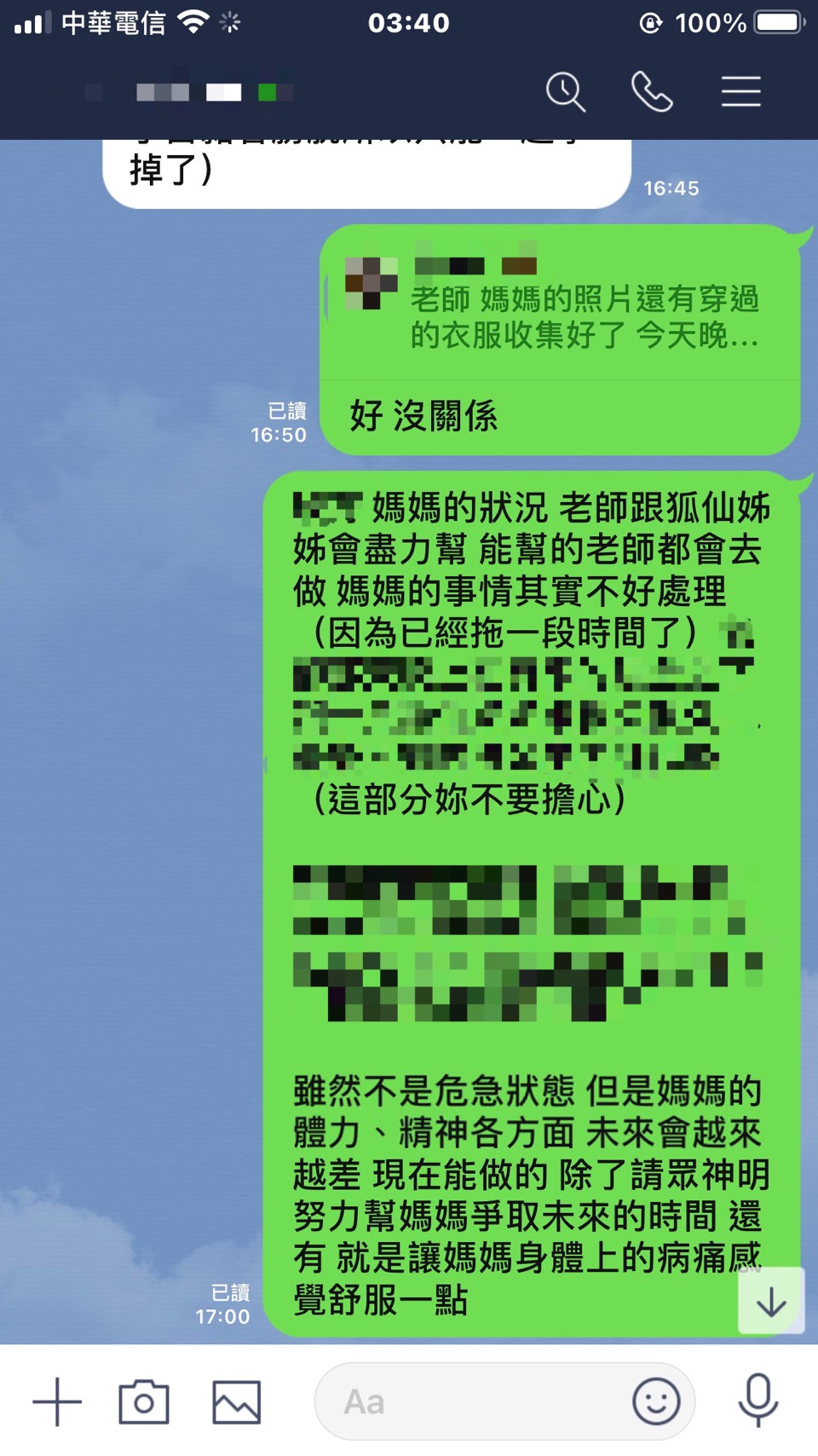818x1456 pixels.
Task: Open the photo gallery picker
Action: coord(236,1401)
